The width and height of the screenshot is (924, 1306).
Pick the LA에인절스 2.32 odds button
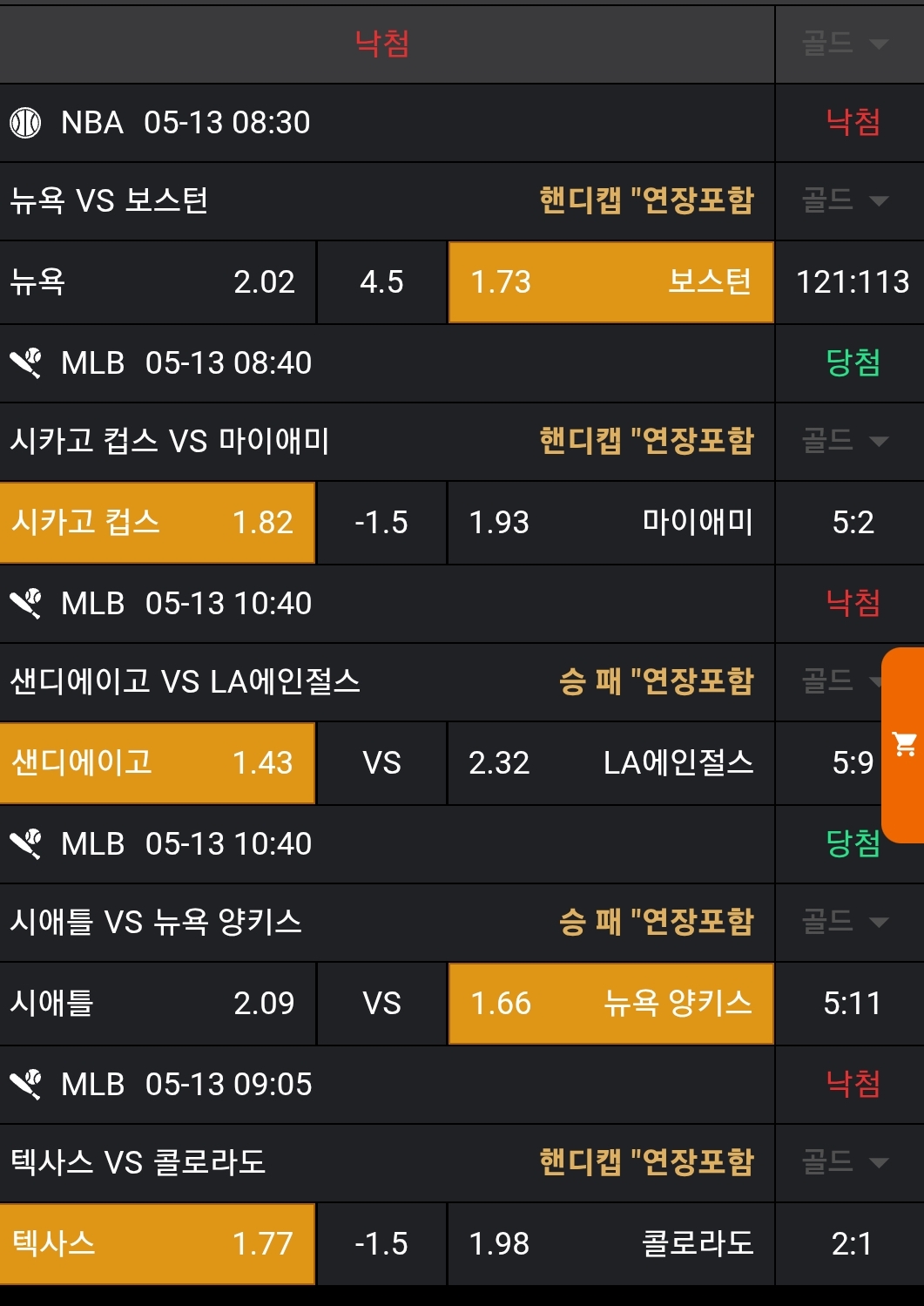[610, 763]
